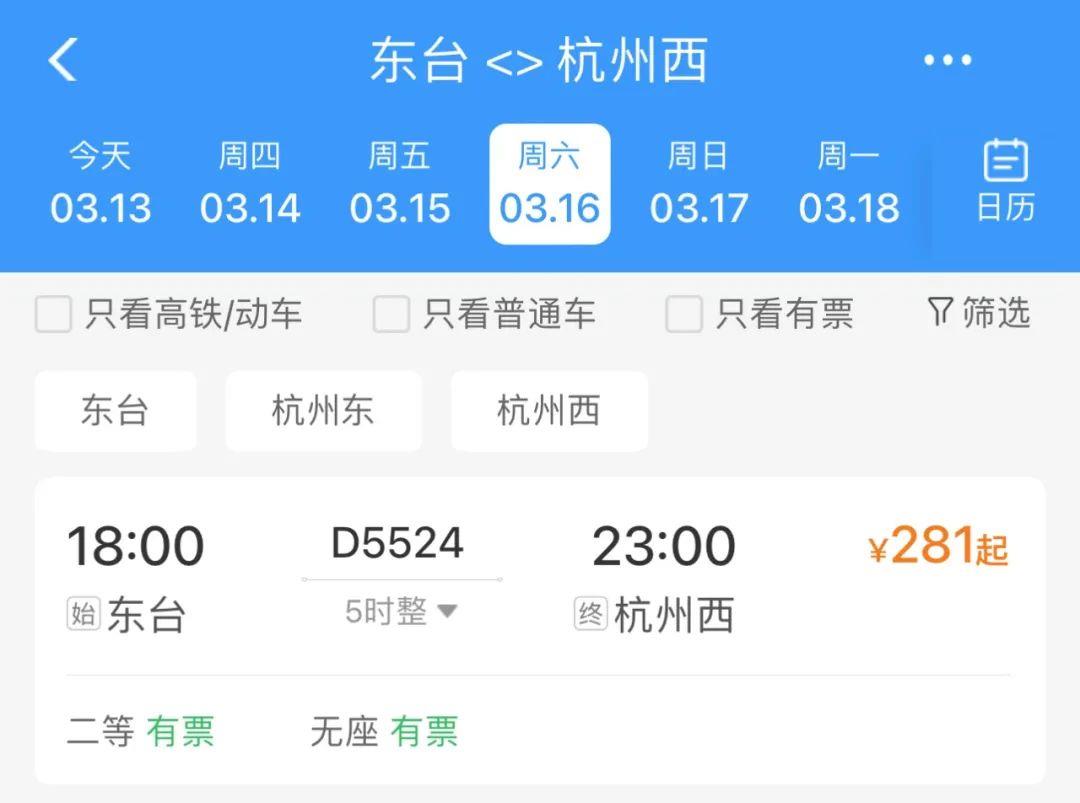Image resolution: width=1080 pixels, height=803 pixels.
Task: Open the 日历 calendar picker
Action: (x=1005, y=182)
